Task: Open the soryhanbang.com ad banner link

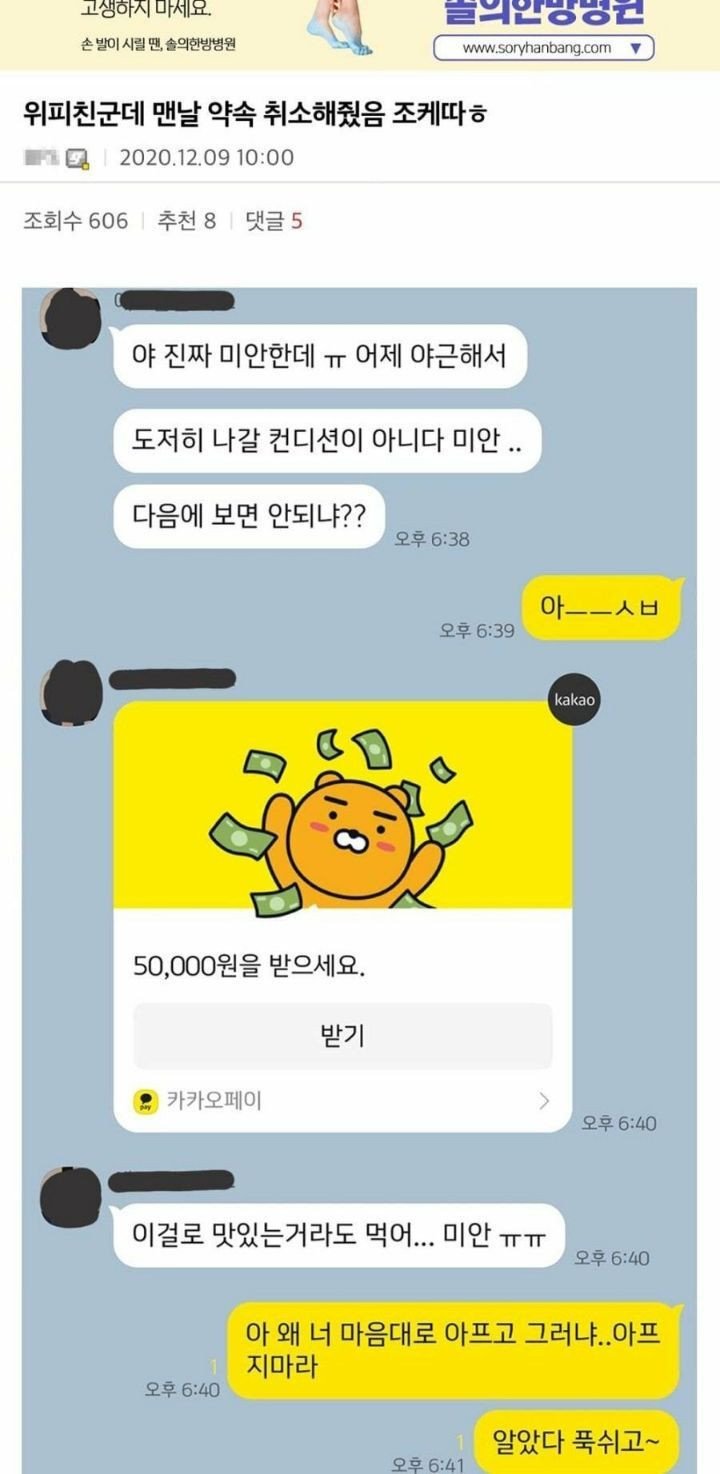Action: 543,47
